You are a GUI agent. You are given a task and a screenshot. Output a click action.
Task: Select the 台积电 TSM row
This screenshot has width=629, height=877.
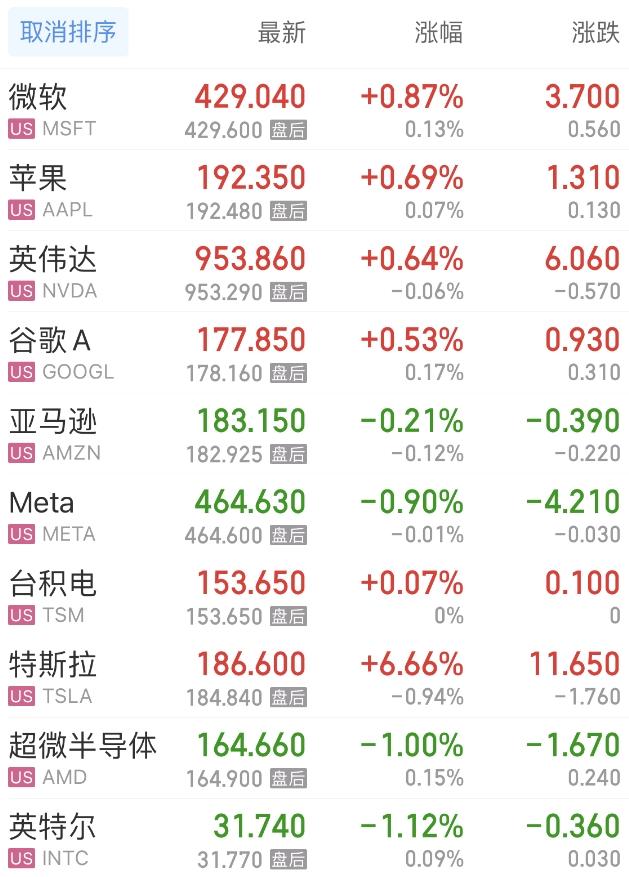(314, 596)
